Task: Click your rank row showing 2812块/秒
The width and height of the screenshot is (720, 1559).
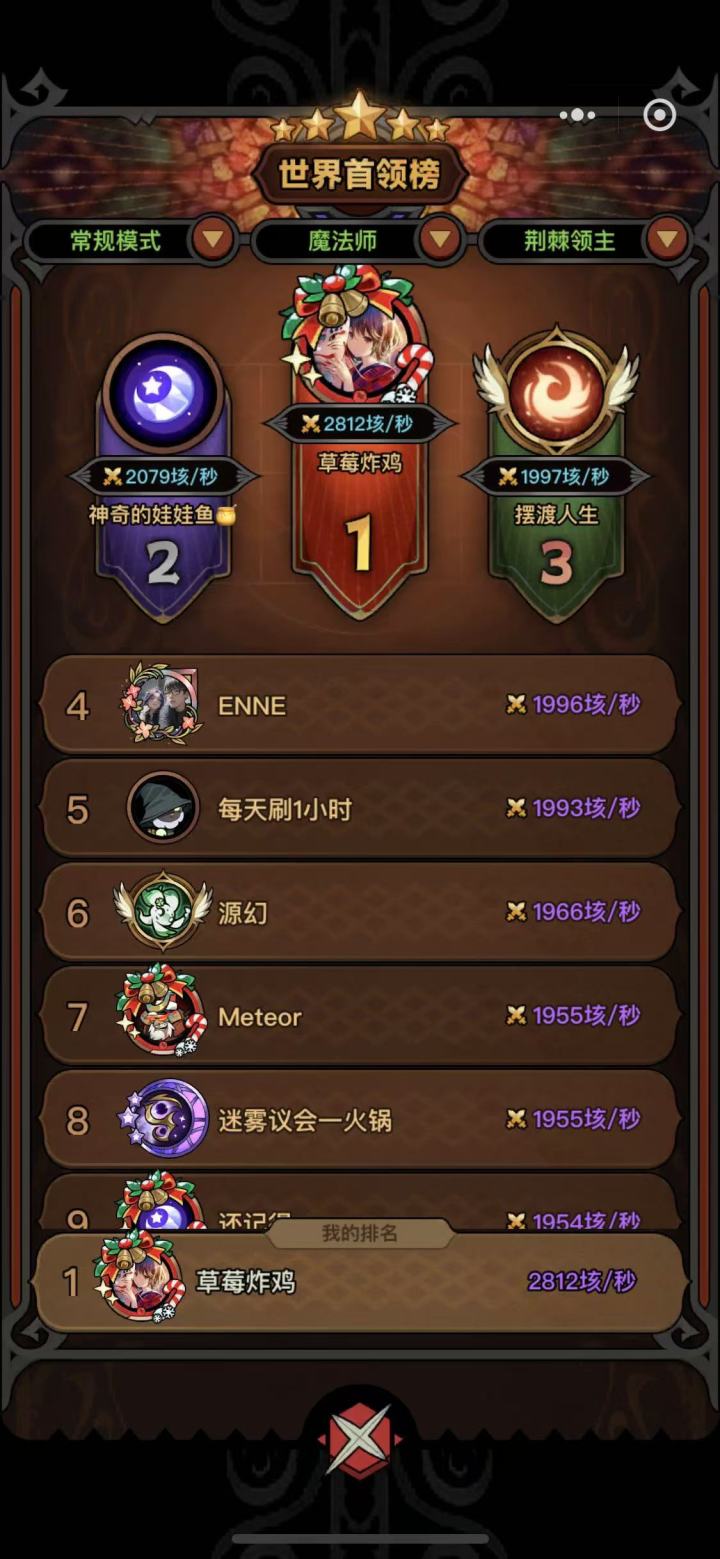Action: [360, 1283]
